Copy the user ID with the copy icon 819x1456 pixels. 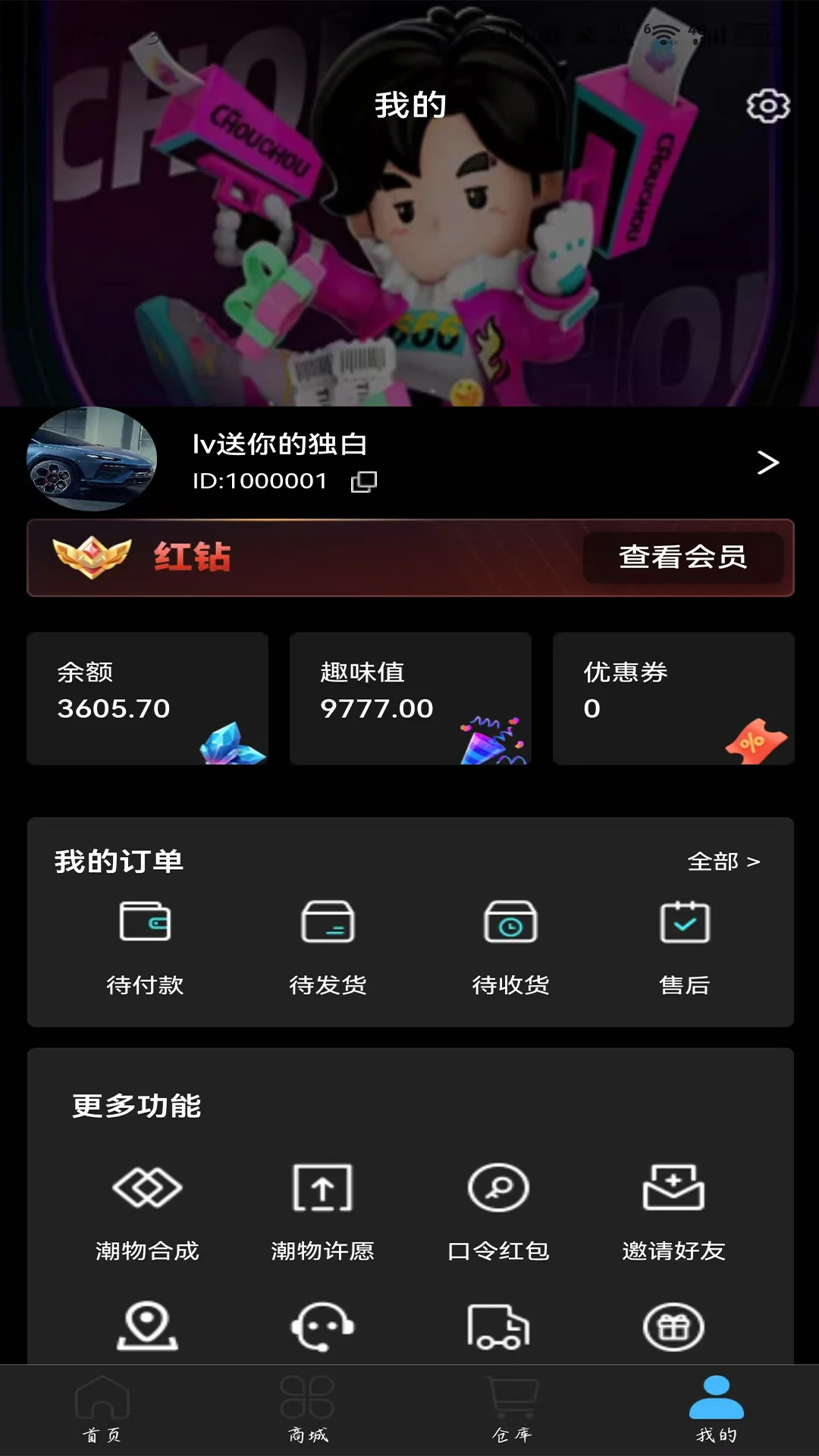(x=363, y=482)
